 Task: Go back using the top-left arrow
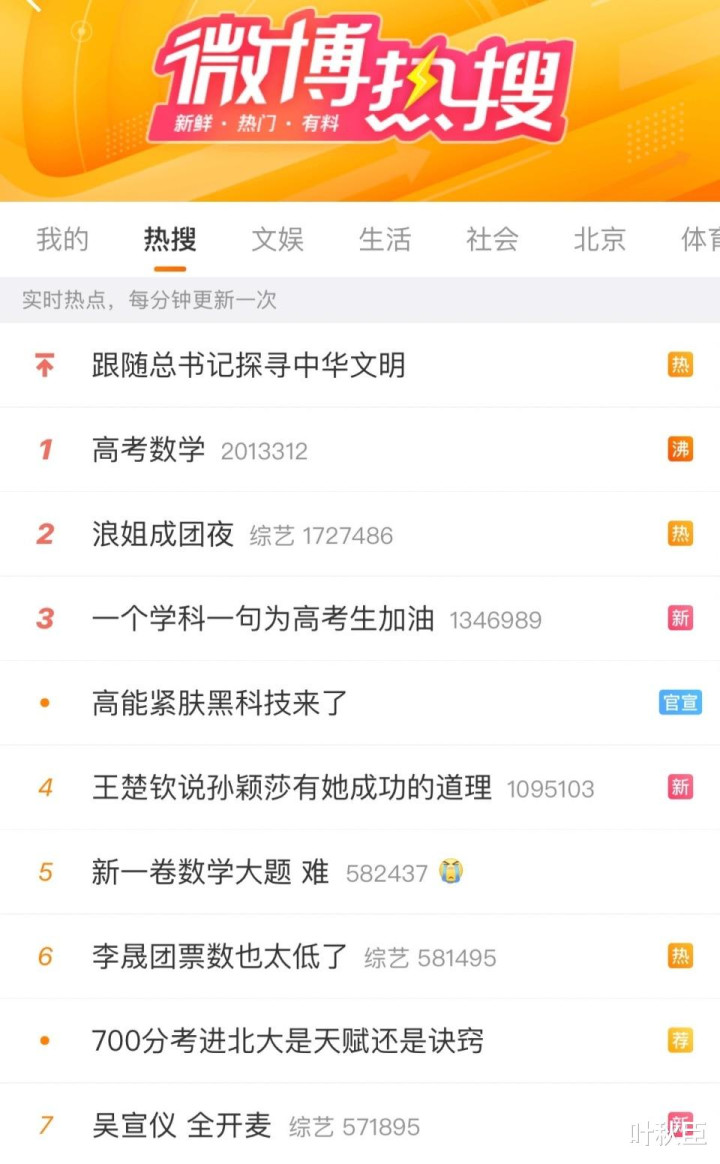click(x=32, y=4)
